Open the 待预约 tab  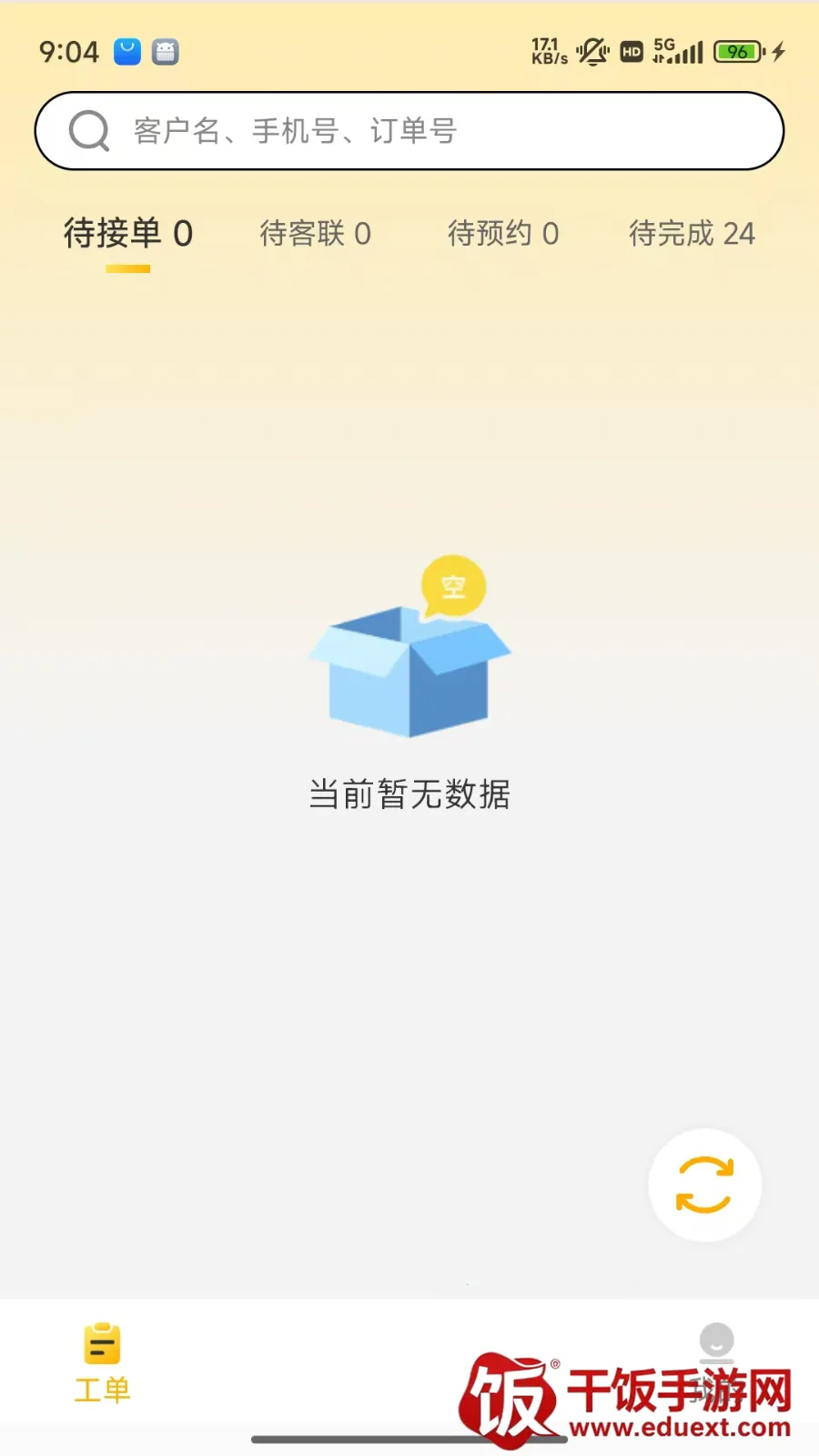click(x=503, y=234)
